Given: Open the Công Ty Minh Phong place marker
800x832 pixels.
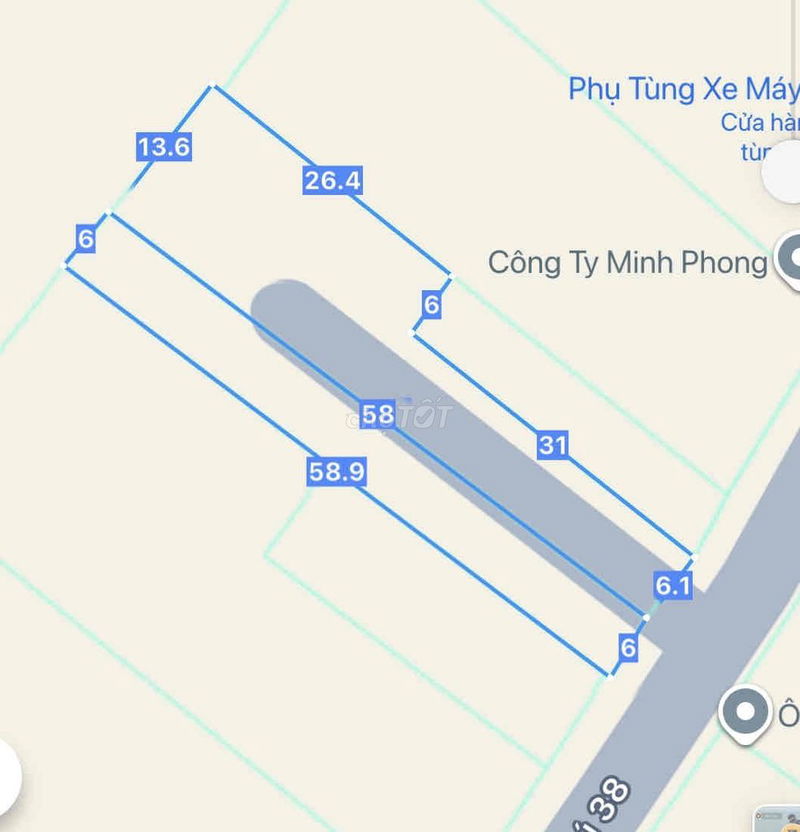Looking at the screenshot, I should tap(790, 260).
